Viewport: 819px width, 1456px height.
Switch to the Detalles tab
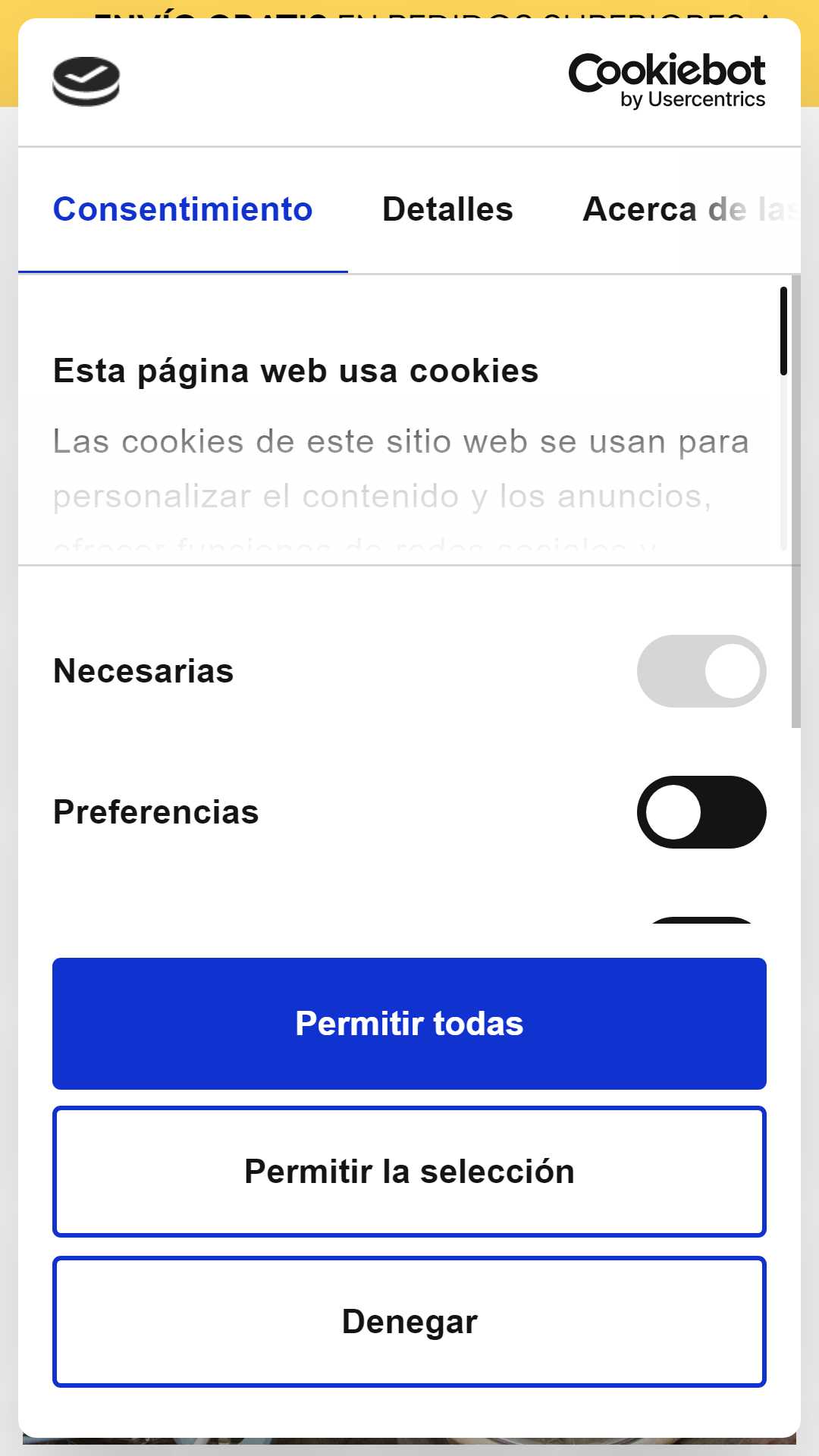tap(447, 209)
